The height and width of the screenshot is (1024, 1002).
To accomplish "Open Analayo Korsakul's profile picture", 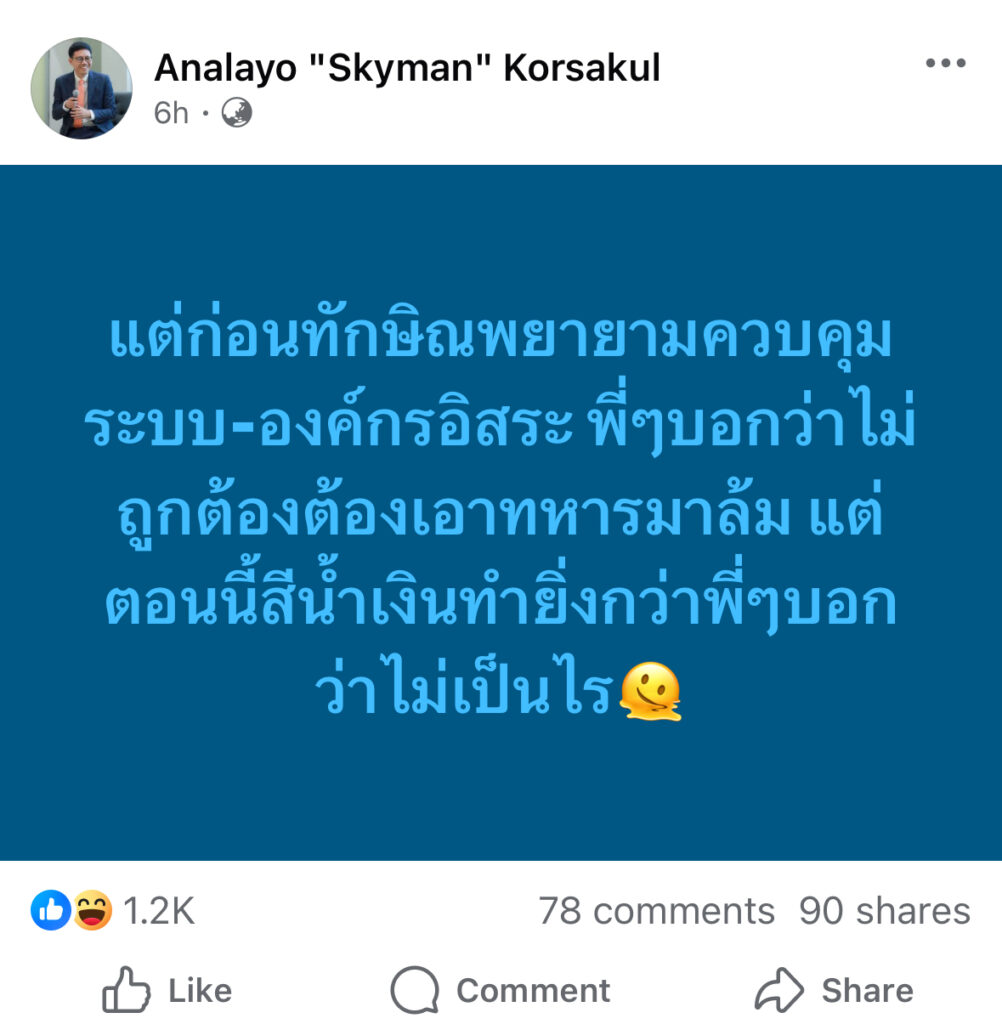I will pos(82,88).
